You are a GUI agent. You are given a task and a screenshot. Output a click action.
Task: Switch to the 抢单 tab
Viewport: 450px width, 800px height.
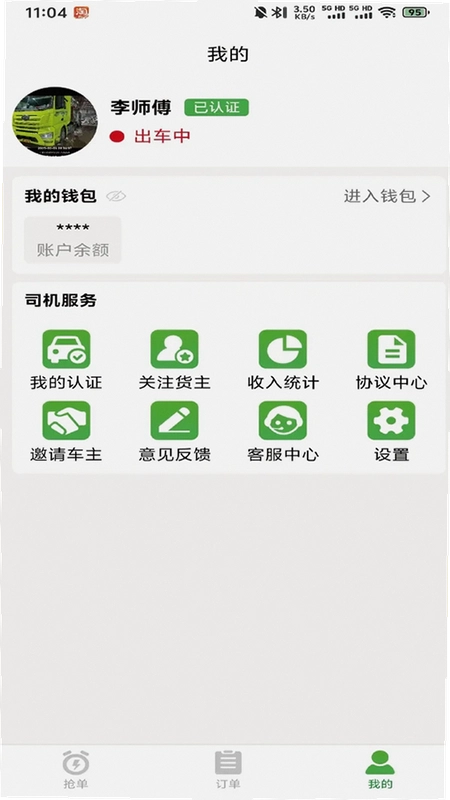pos(76,769)
